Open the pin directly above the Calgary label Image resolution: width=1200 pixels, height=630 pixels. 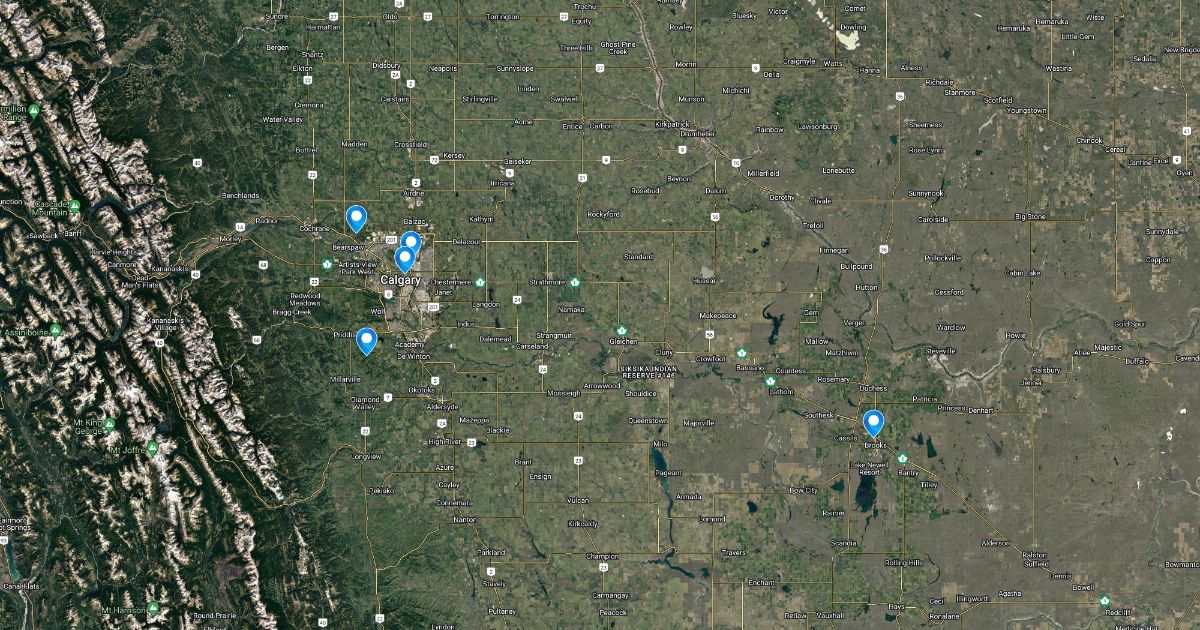click(x=404, y=259)
